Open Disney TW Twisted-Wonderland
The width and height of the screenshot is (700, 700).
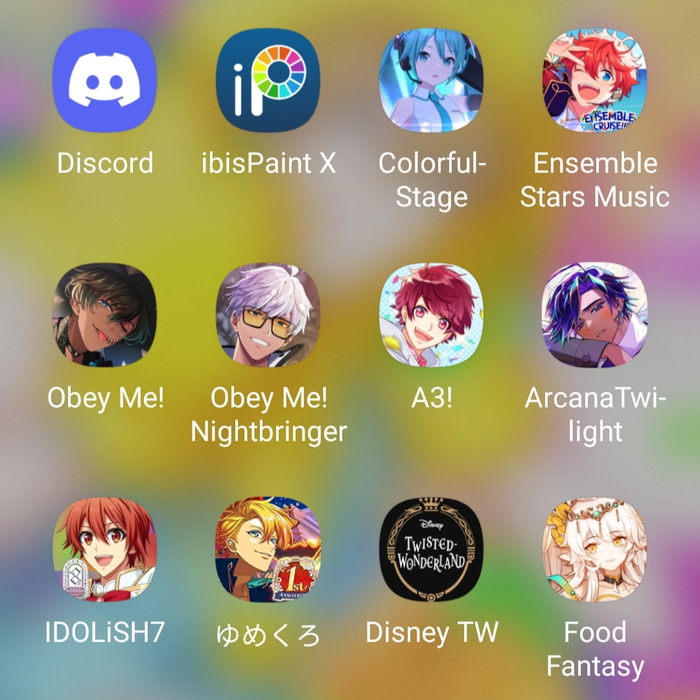tap(431, 550)
